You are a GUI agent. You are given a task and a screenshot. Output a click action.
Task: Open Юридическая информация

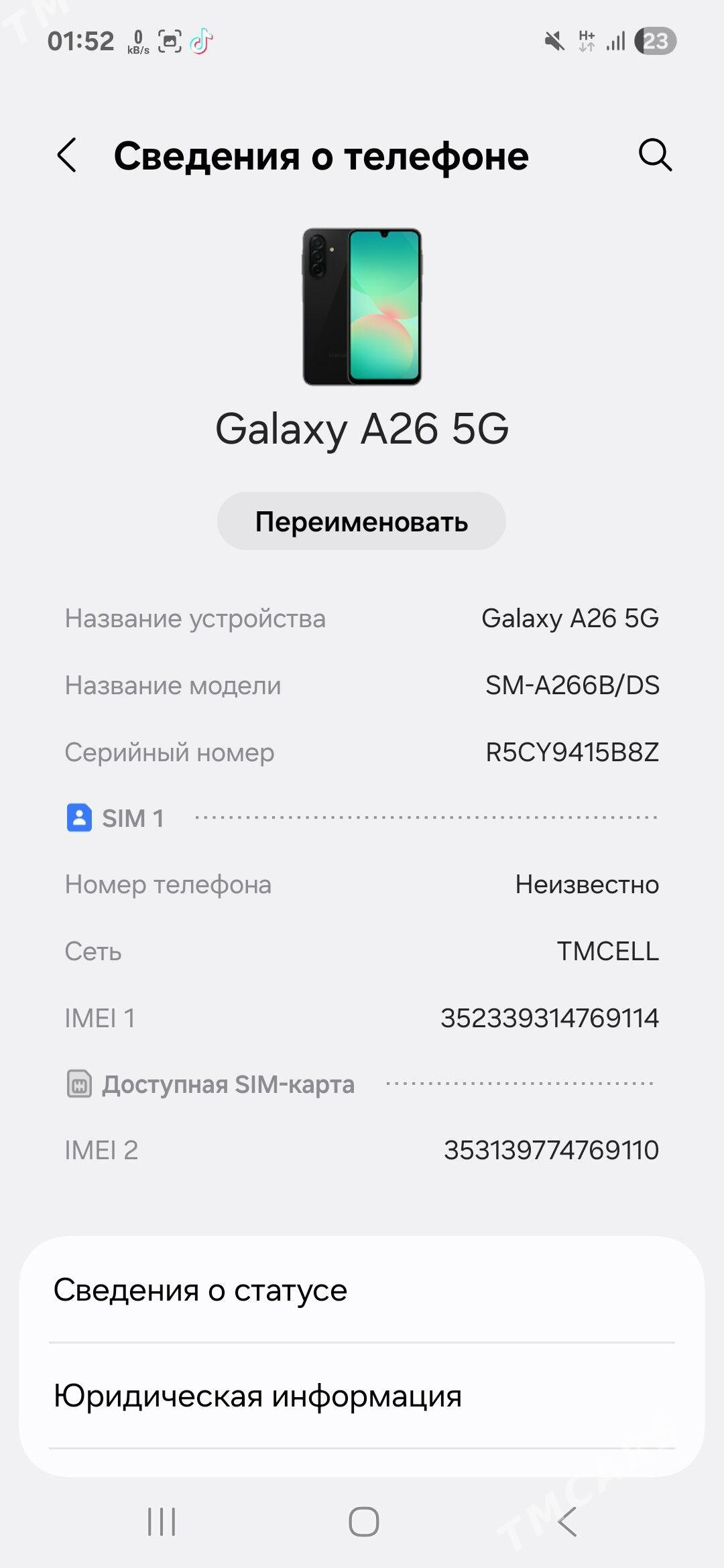(x=362, y=1396)
